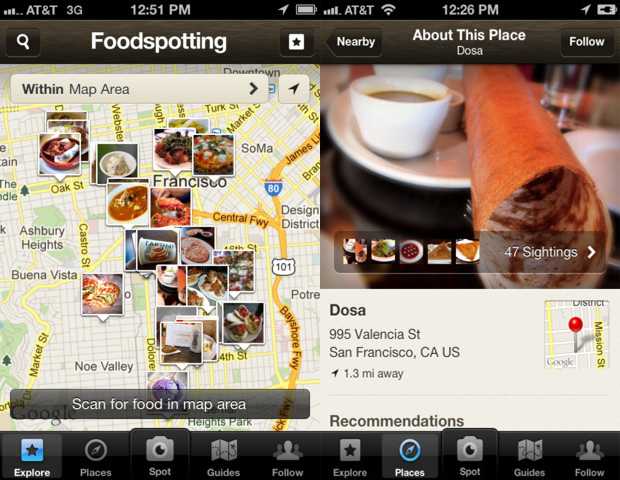Viewport: 620px width, 480px height.
Task: Scan for food in map area
Action: [x=159, y=404]
